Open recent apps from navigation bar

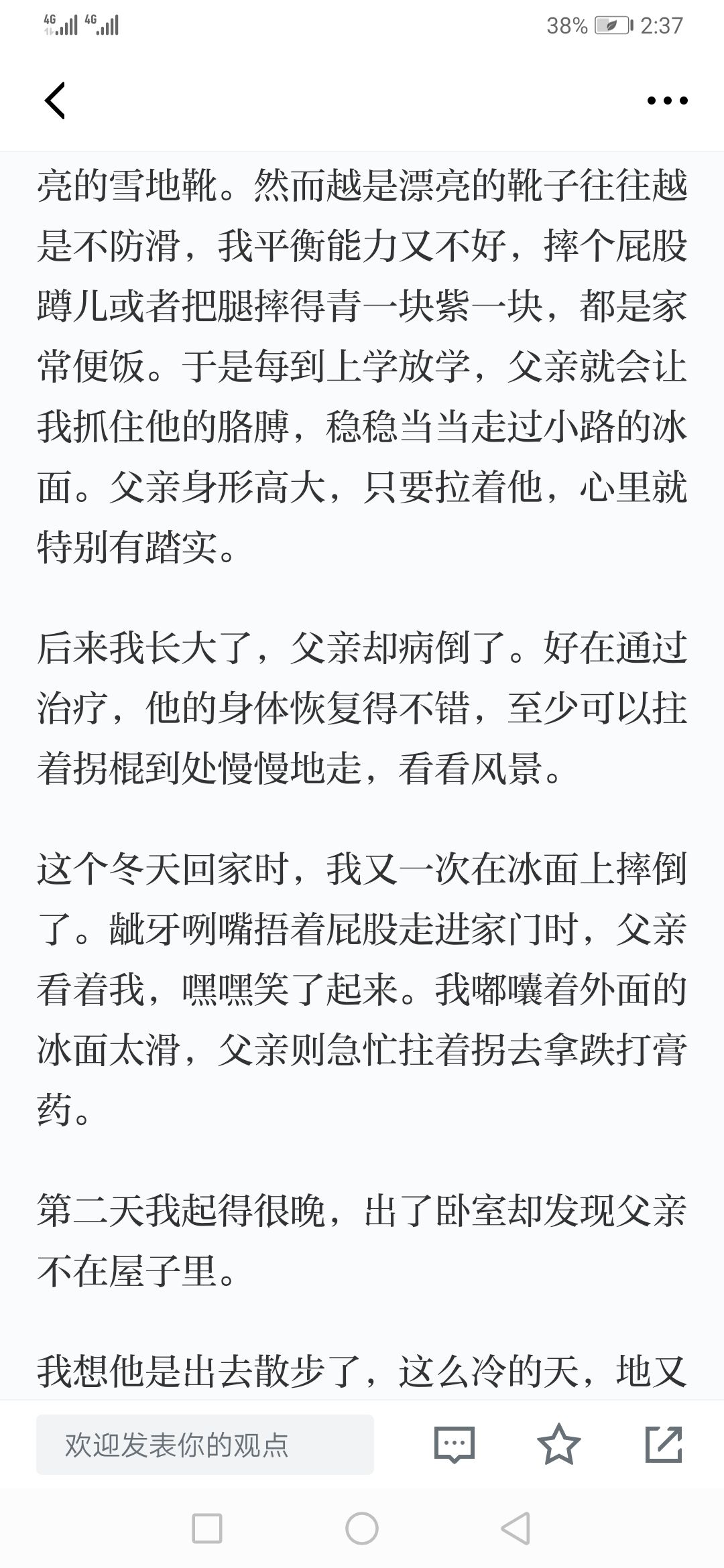coord(207,1529)
